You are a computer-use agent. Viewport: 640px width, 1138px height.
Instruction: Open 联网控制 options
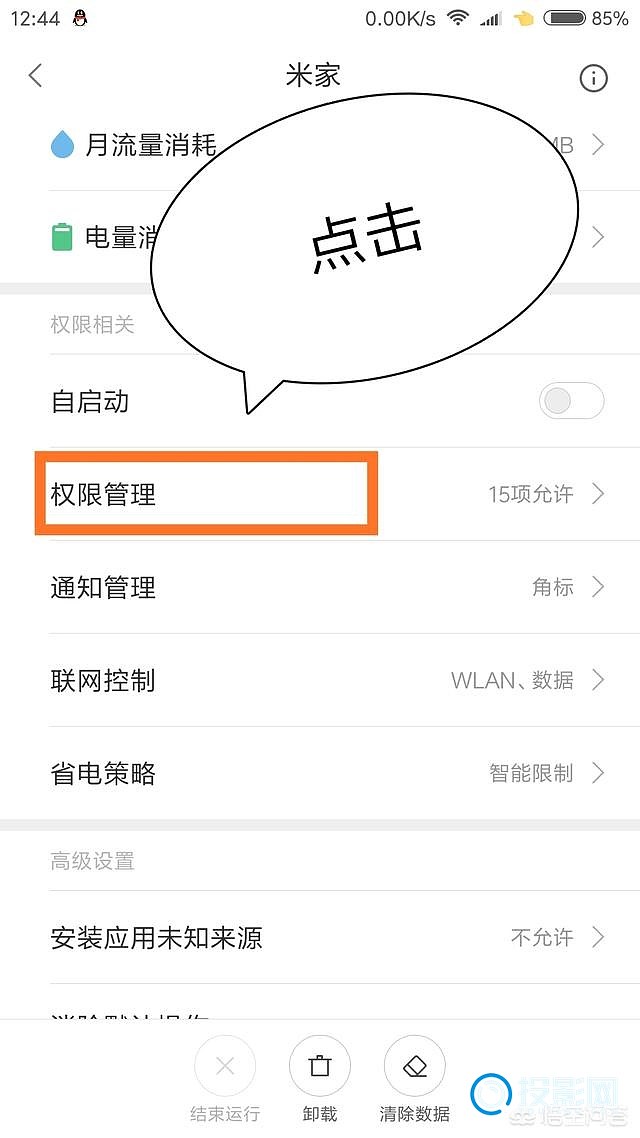[320, 681]
